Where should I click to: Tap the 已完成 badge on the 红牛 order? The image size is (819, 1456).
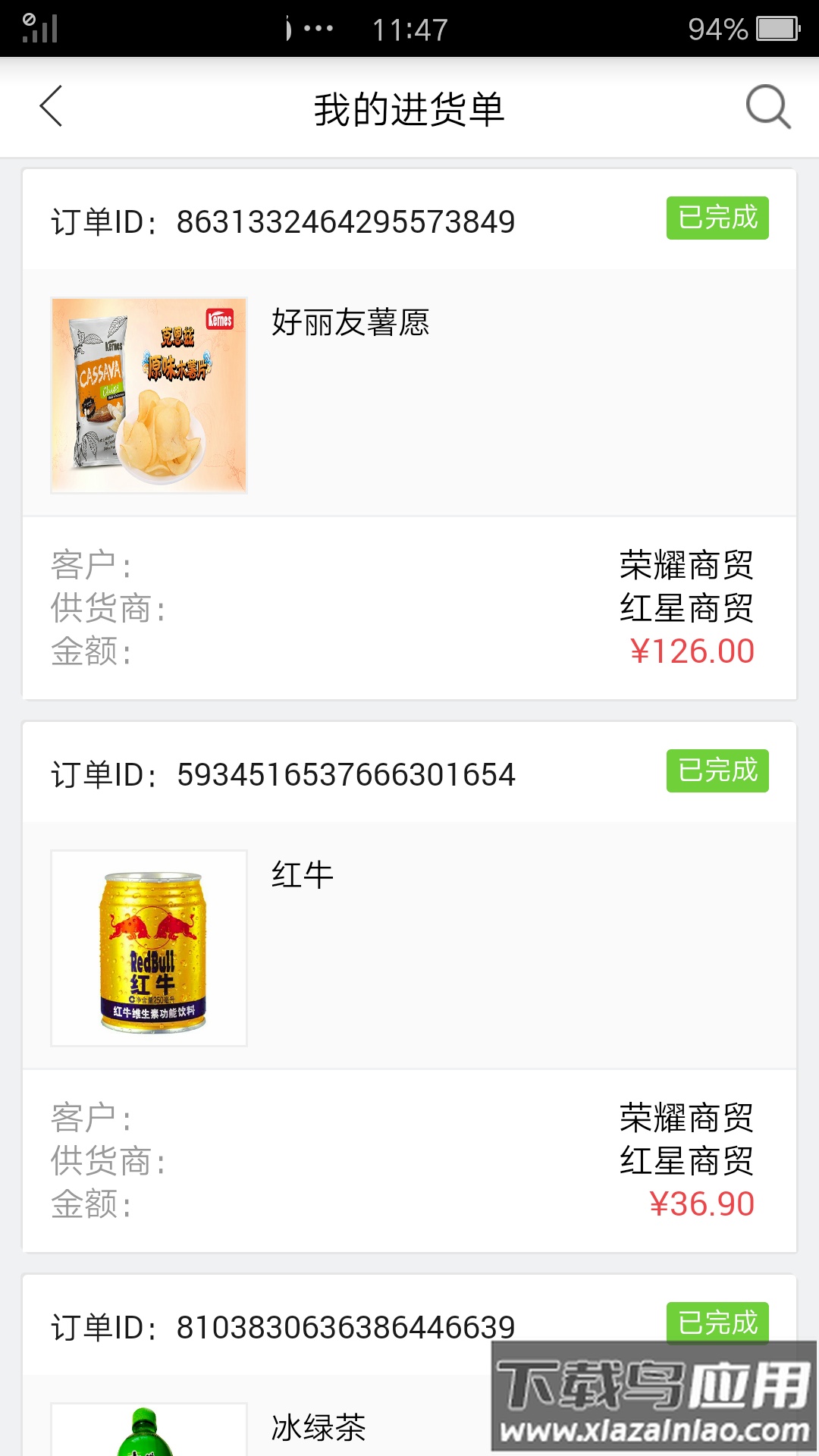click(x=717, y=770)
